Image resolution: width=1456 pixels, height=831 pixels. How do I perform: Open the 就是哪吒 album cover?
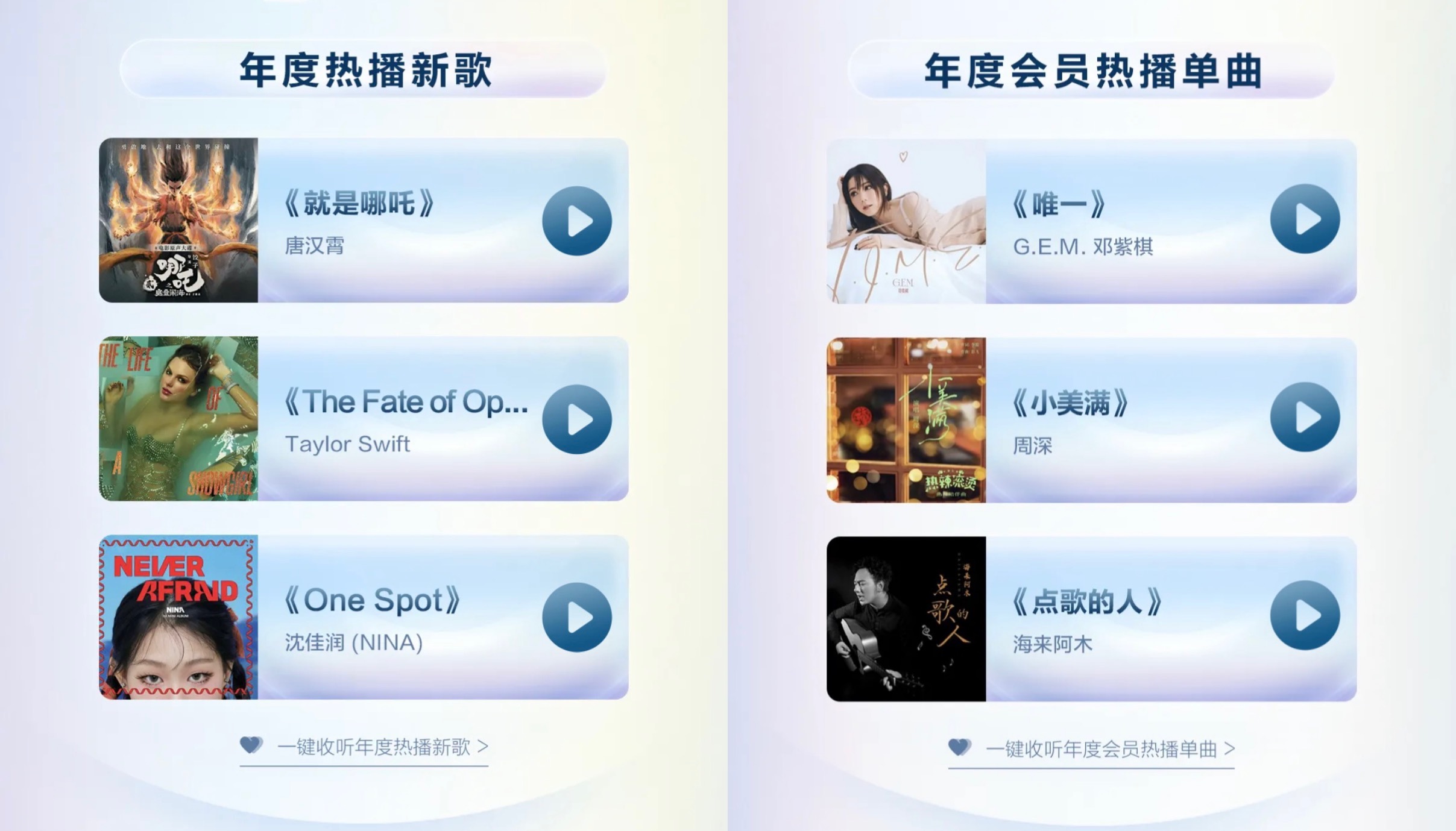[x=178, y=220]
